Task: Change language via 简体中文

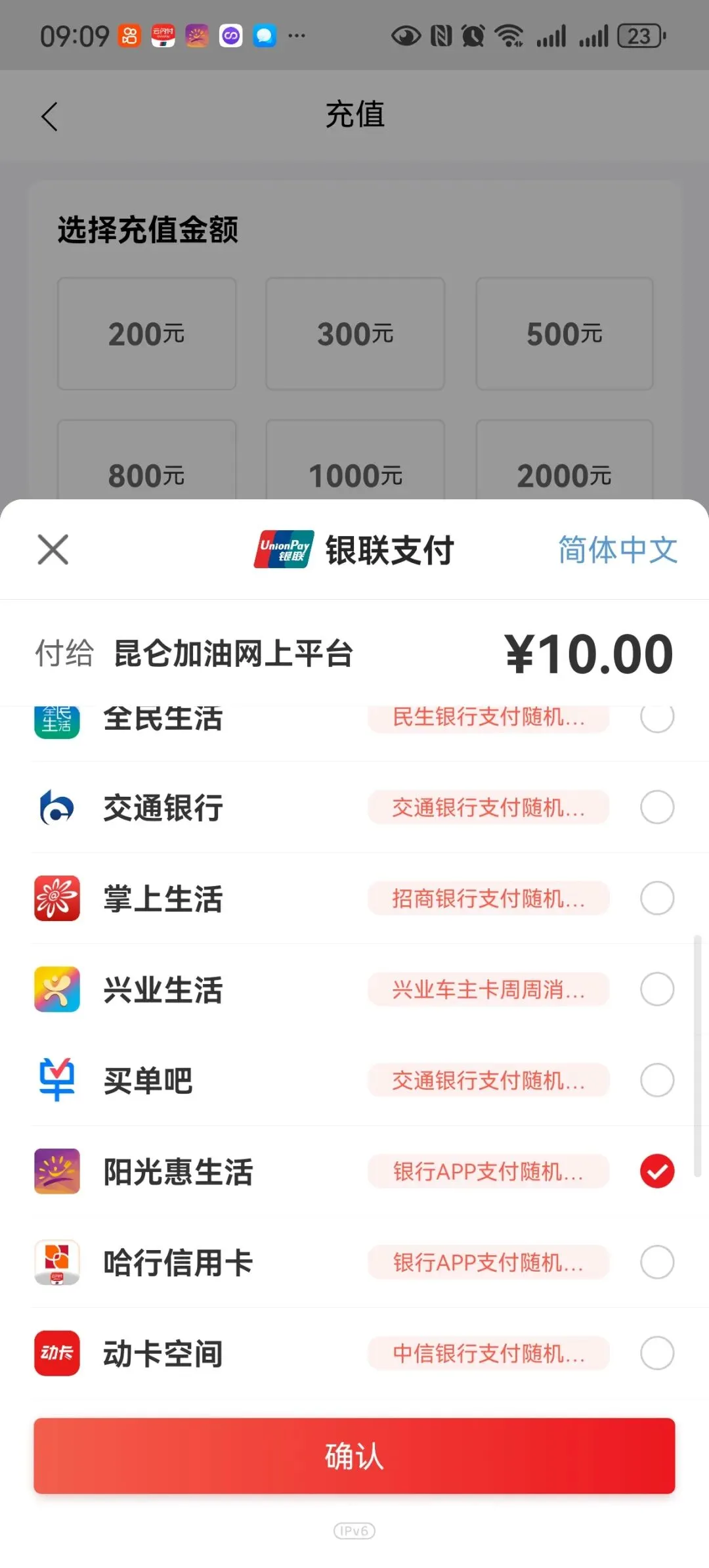Action: click(617, 549)
